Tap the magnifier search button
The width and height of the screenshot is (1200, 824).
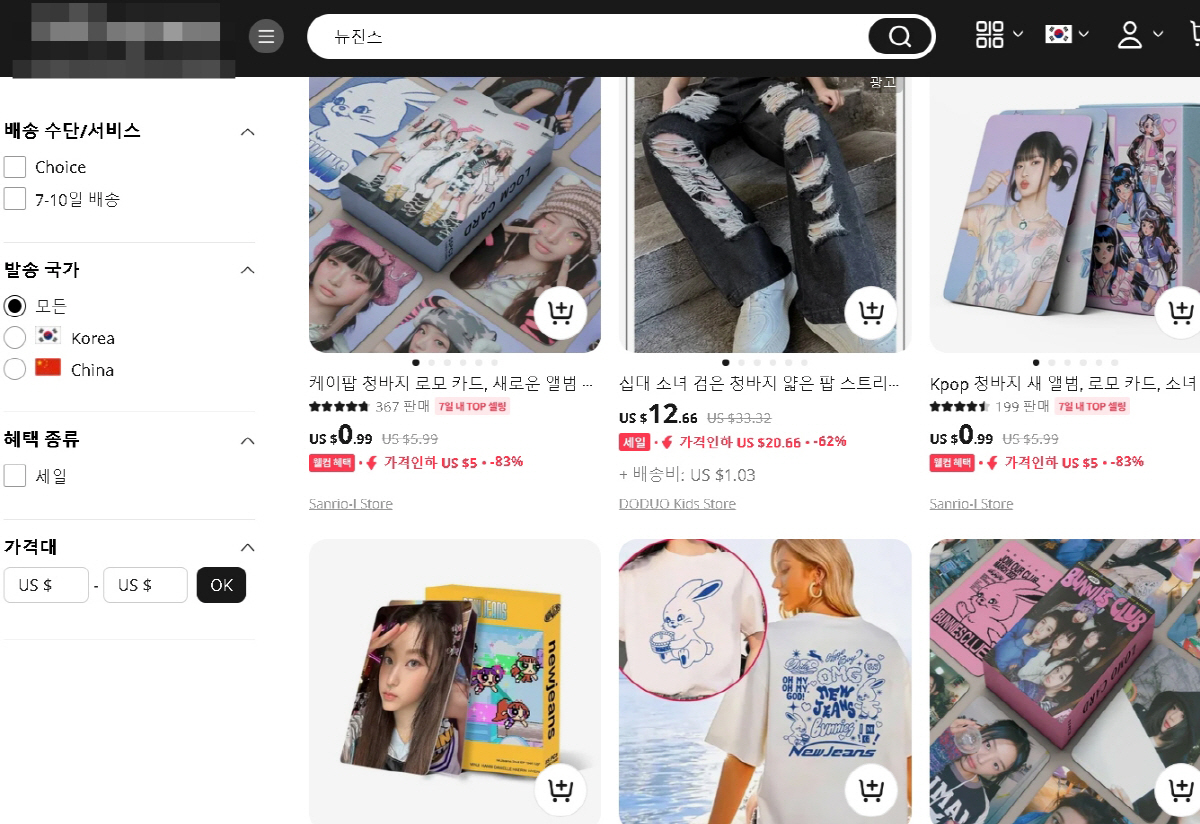[x=900, y=37]
